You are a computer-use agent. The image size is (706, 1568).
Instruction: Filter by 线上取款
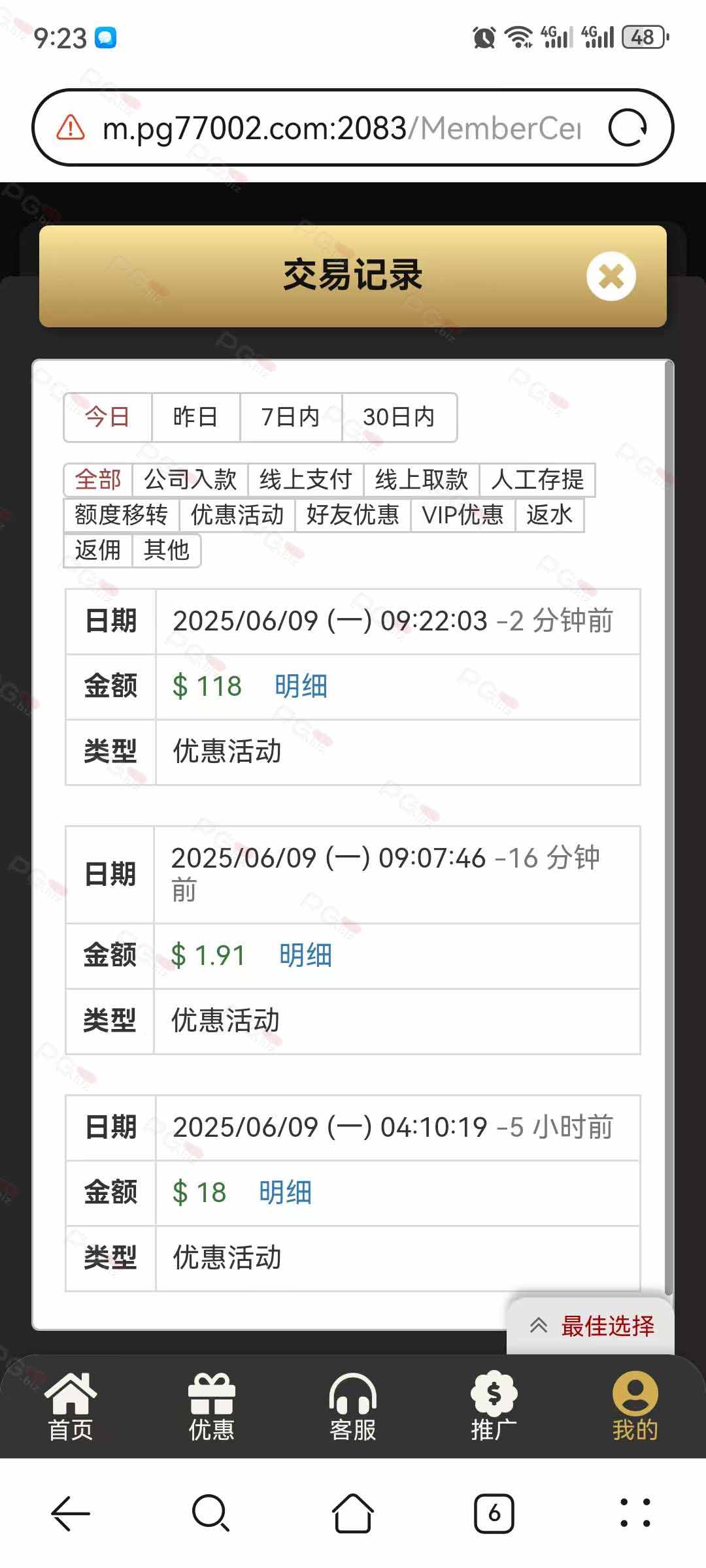(421, 480)
